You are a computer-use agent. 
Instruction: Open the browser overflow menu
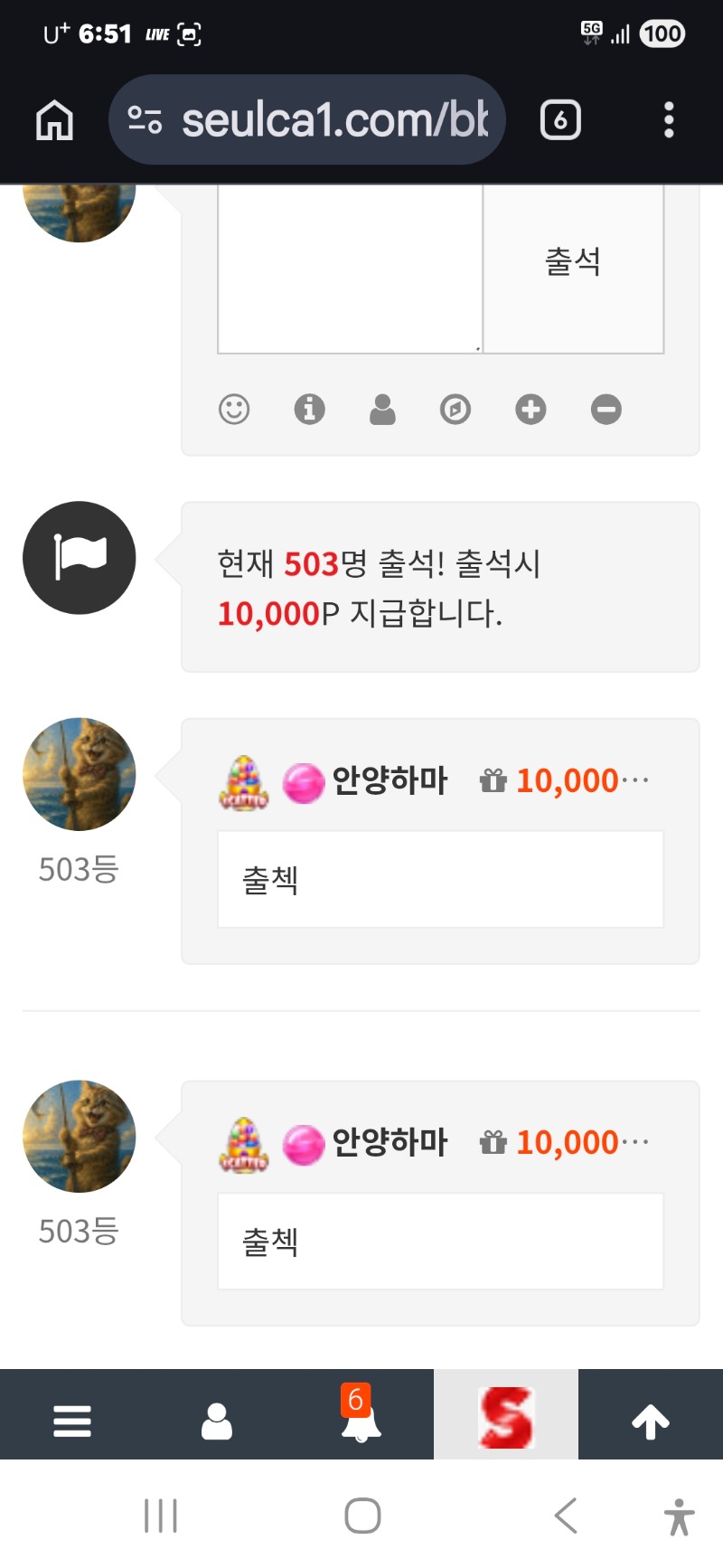(x=669, y=119)
